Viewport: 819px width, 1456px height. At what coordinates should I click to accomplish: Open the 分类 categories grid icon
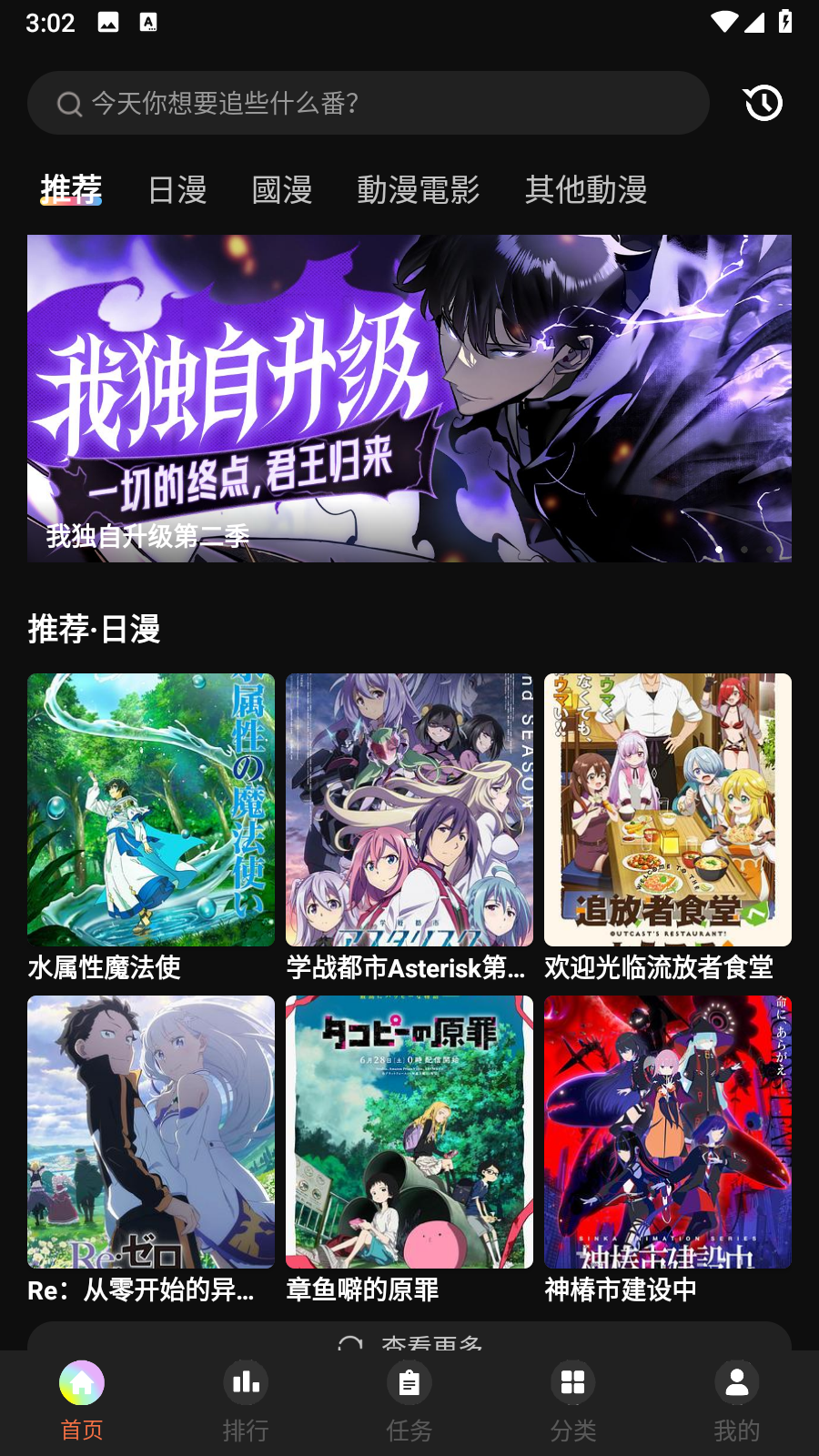(x=572, y=1382)
